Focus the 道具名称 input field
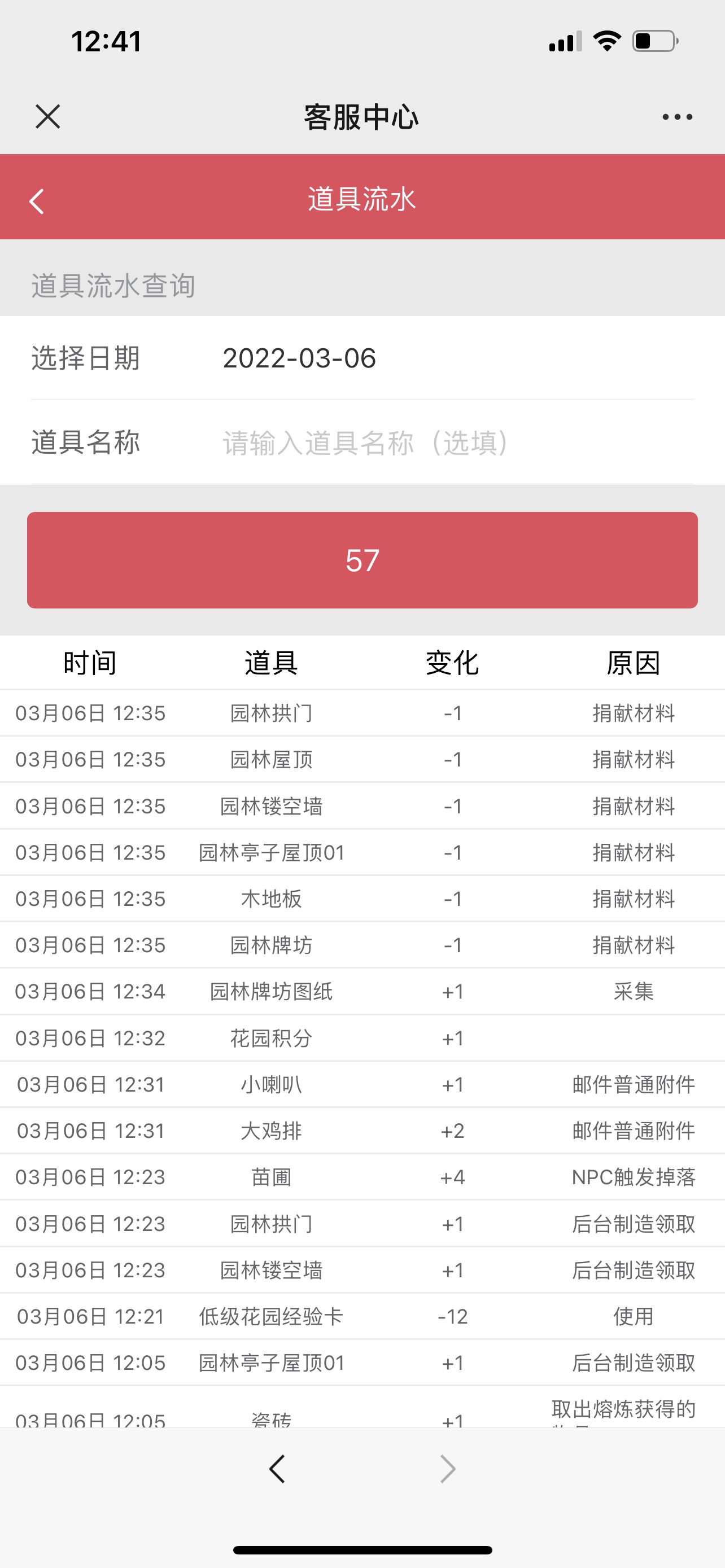The image size is (725, 1568). tap(458, 443)
